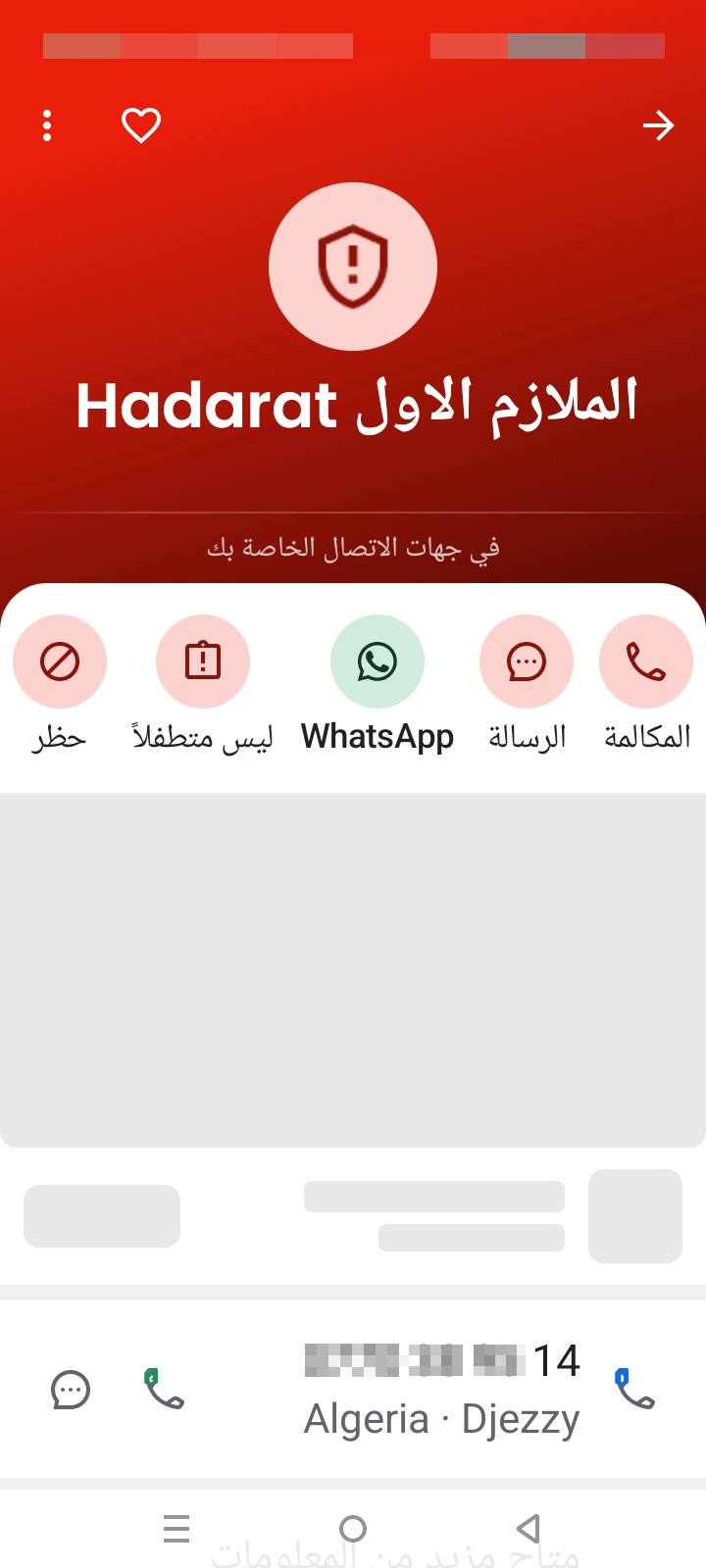Image resolution: width=706 pixels, height=1568 pixels.
Task: Call the Djezzy number with the green SIM phone icon
Action: (164, 1389)
